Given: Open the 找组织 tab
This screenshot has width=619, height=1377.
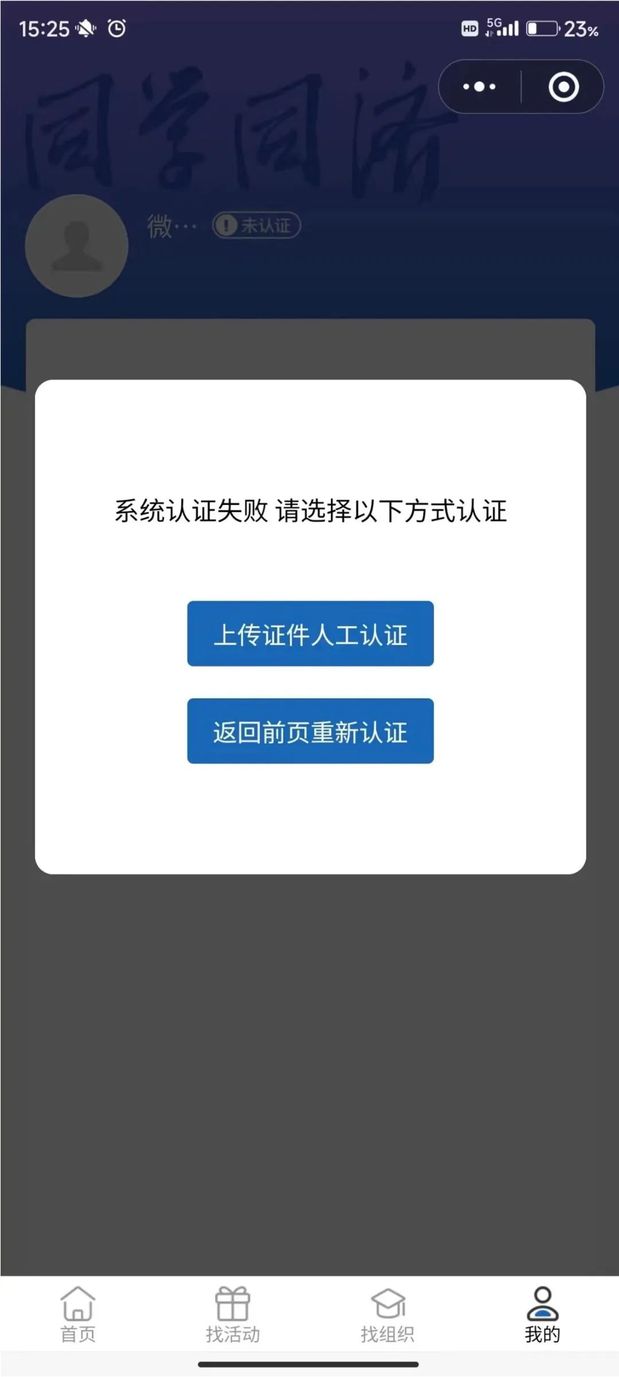Looking at the screenshot, I should point(388,1315).
